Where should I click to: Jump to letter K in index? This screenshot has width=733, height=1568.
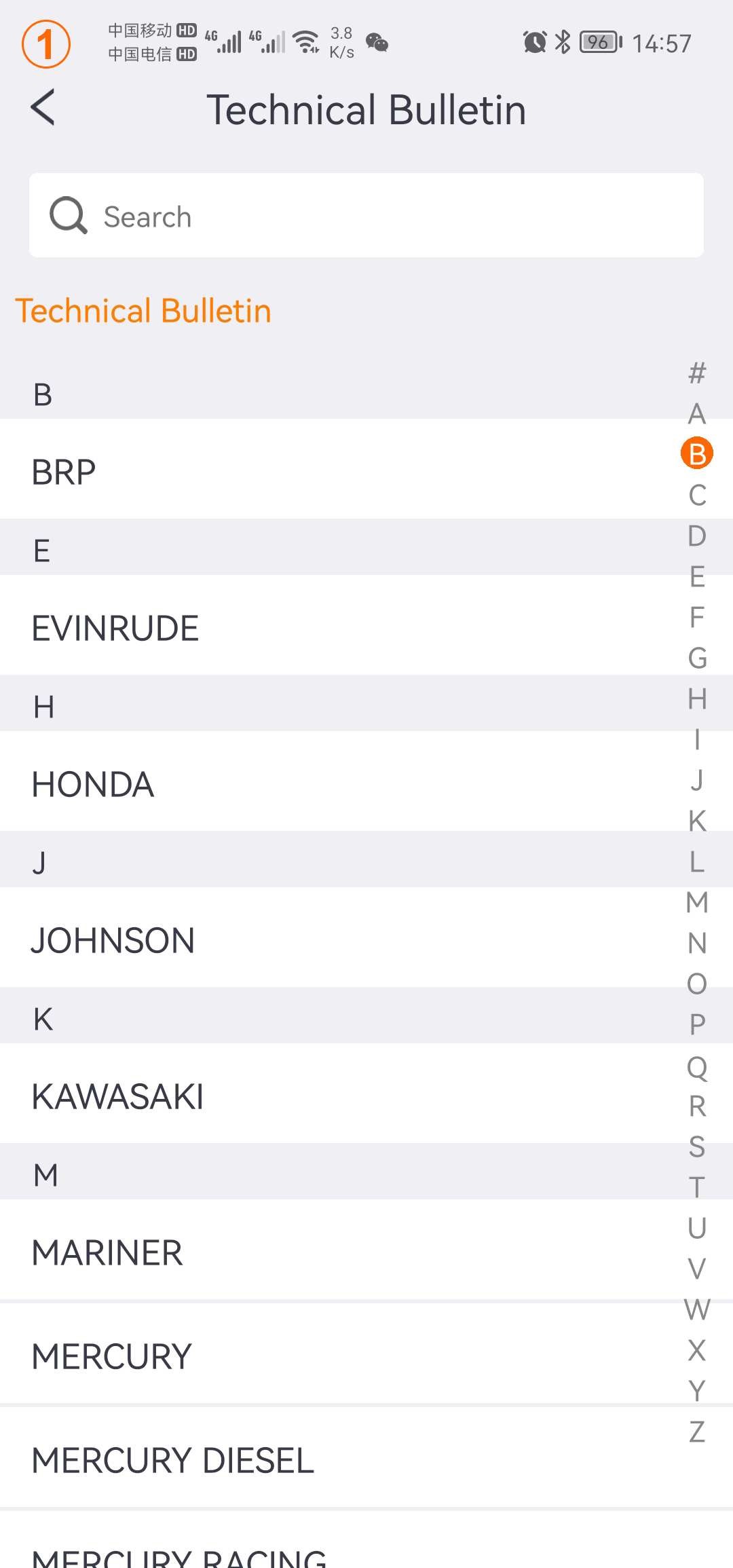pos(697,821)
